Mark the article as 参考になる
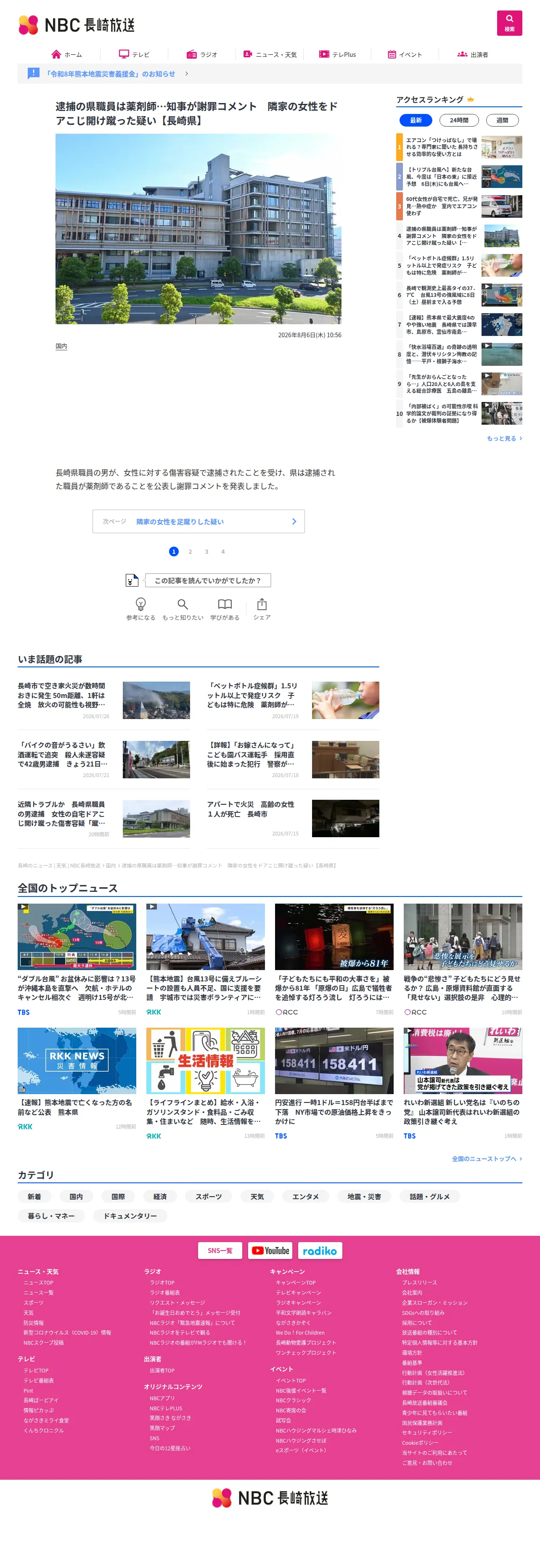Viewport: 540px width, 1568px height. point(140,609)
